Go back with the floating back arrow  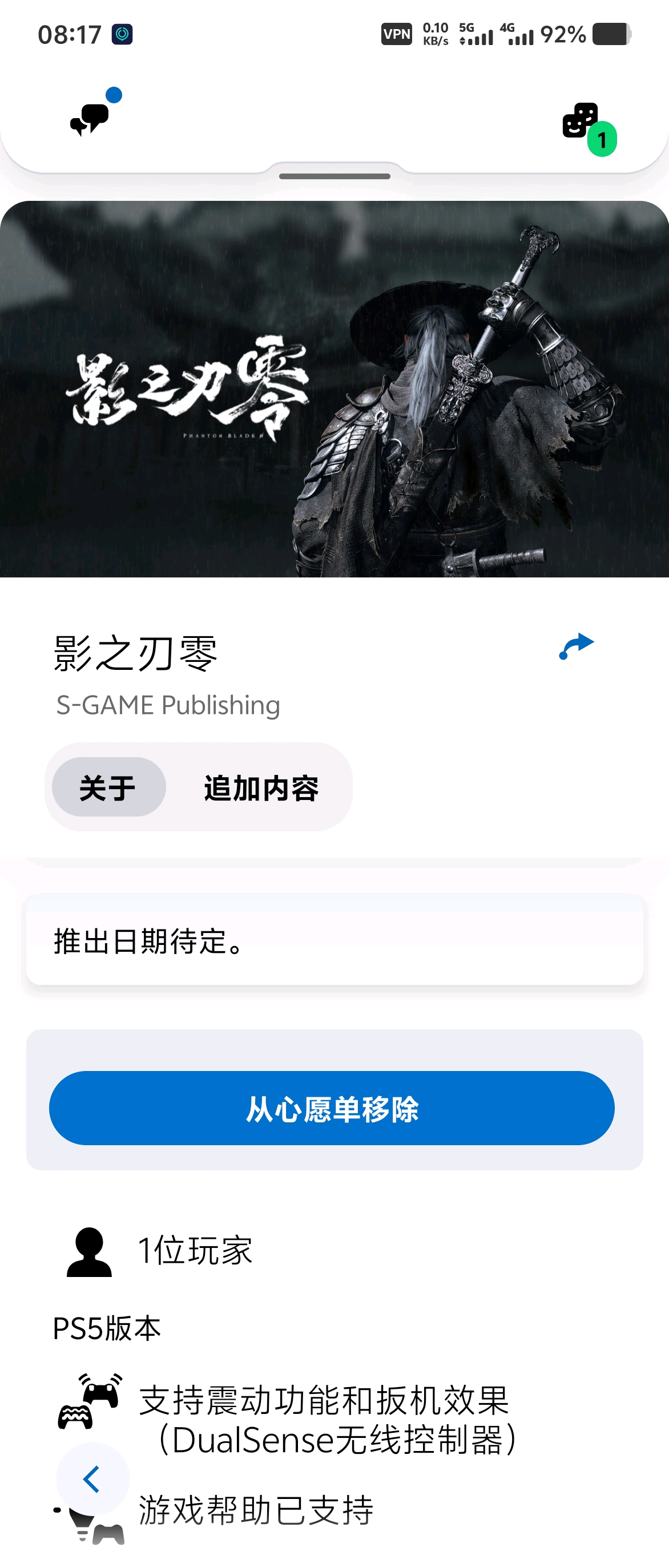[92, 1479]
